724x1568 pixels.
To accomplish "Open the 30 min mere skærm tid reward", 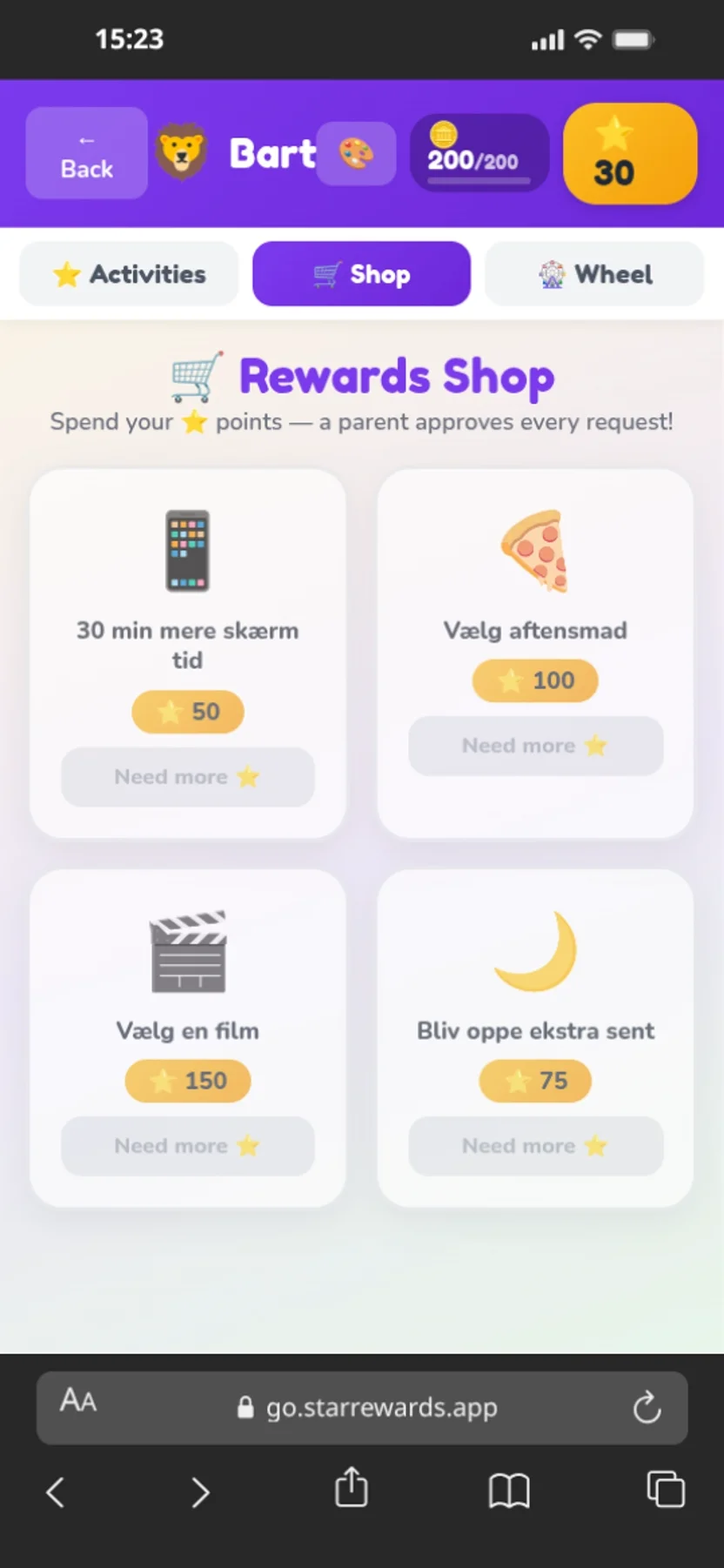I will pyautogui.click(x=187, y=644).
